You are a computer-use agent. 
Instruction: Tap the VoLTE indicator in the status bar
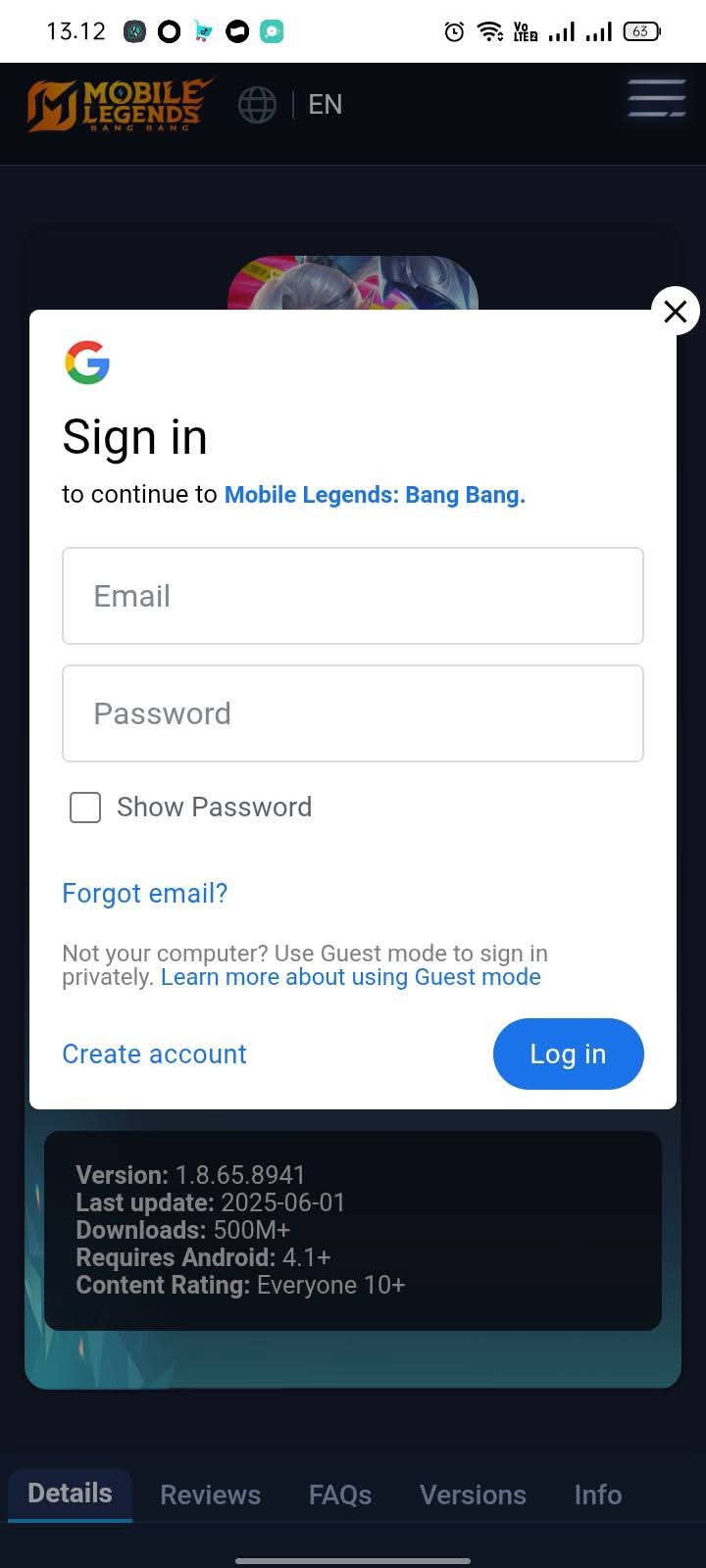526,31
